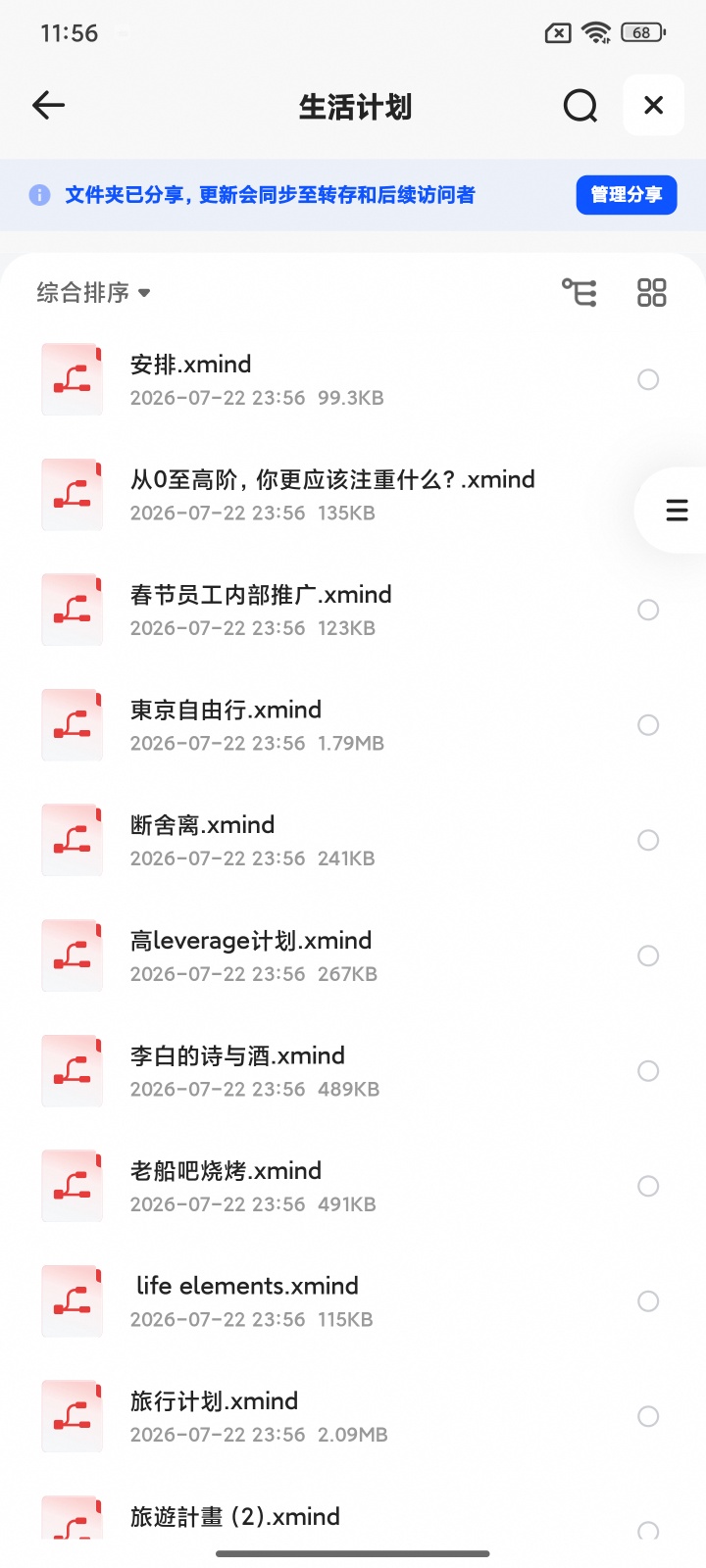
Task: Open 東京自由行.xmind
Action: coord(353,725)
